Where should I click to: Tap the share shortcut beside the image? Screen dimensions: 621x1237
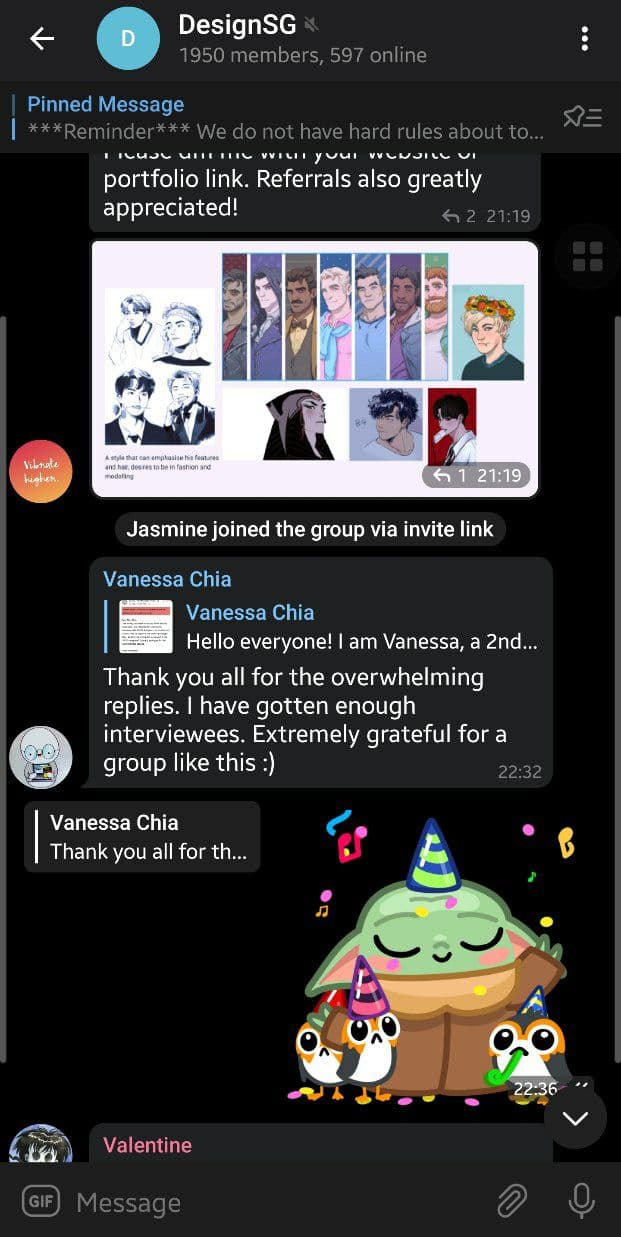click(587, 256)
